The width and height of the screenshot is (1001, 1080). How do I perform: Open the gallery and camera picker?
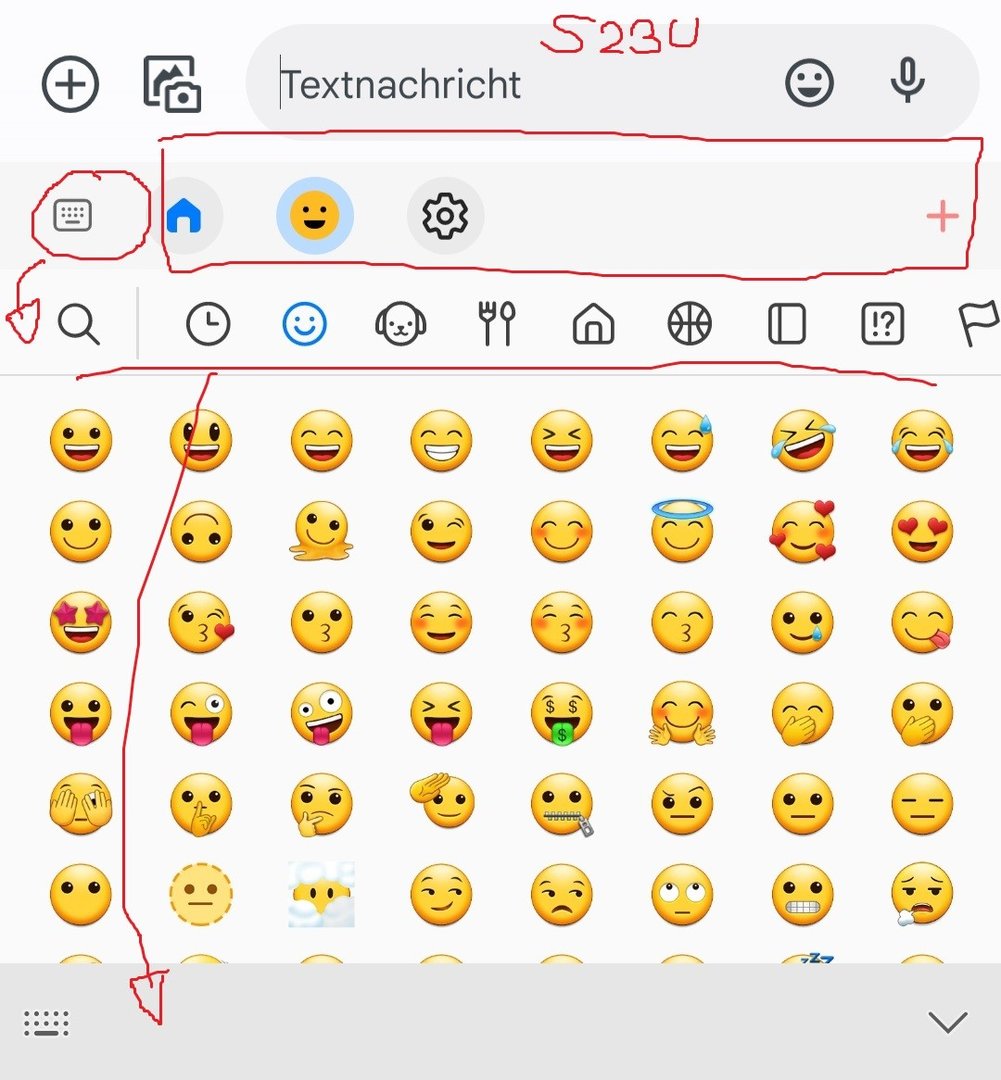172,84
